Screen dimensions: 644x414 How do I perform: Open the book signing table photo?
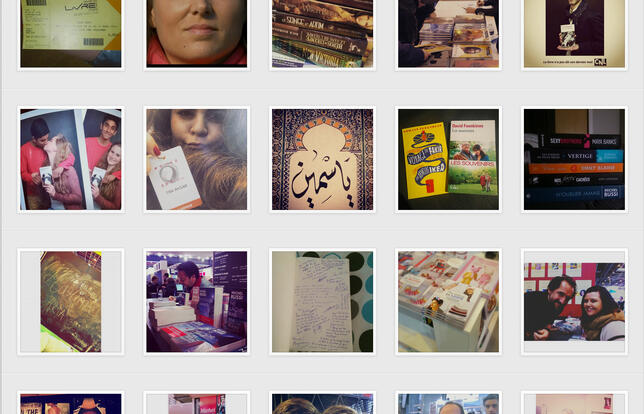(448, 32)
